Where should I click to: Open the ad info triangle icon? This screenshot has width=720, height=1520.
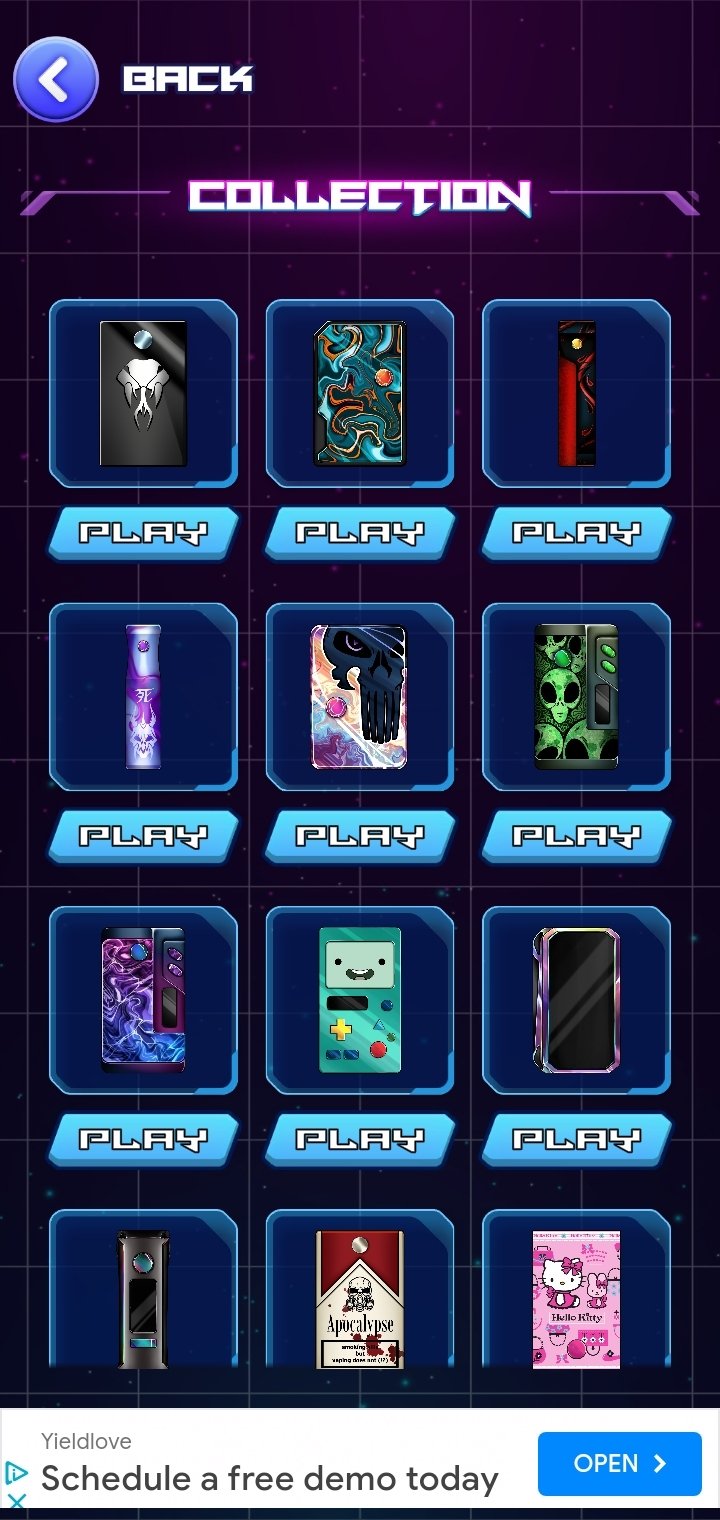tap(16, 1472)
